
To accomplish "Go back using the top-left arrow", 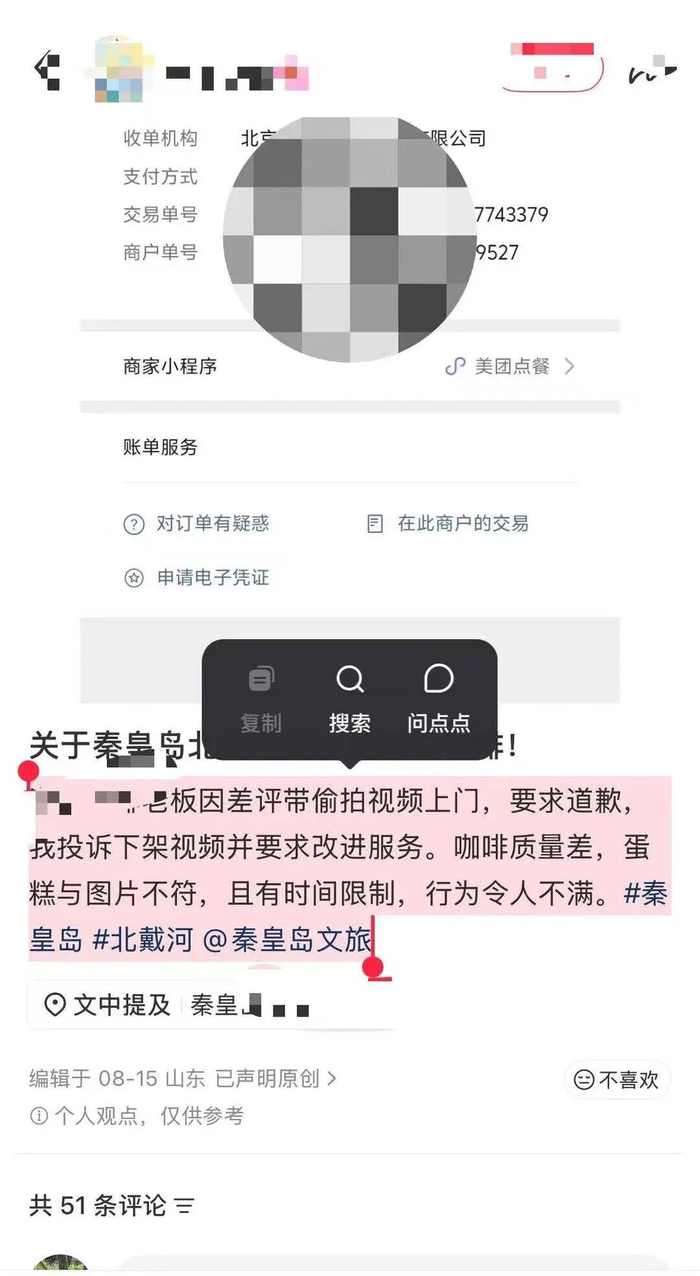I will click(x=47, y=69).
